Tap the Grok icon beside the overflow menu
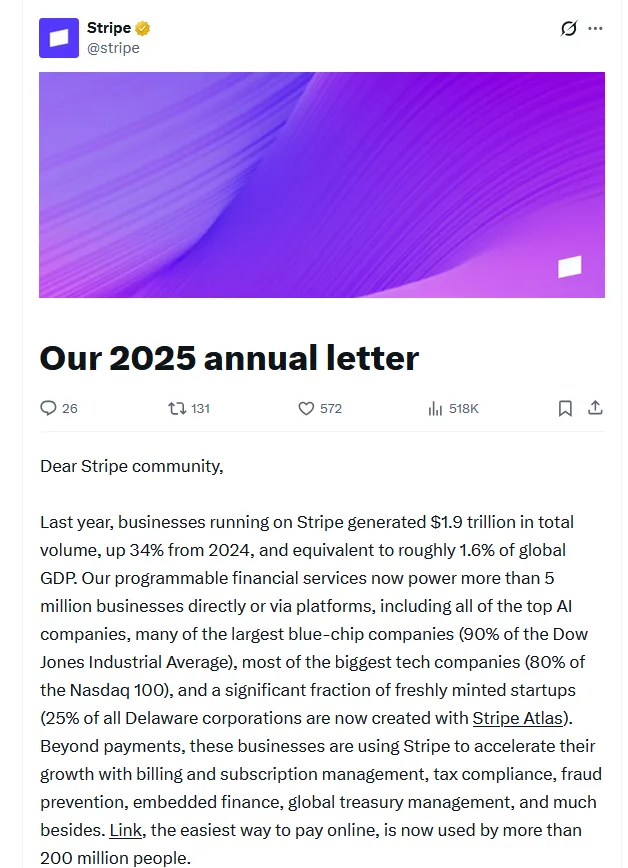This screenshot has height=868, width=628. tap(569, 28)
